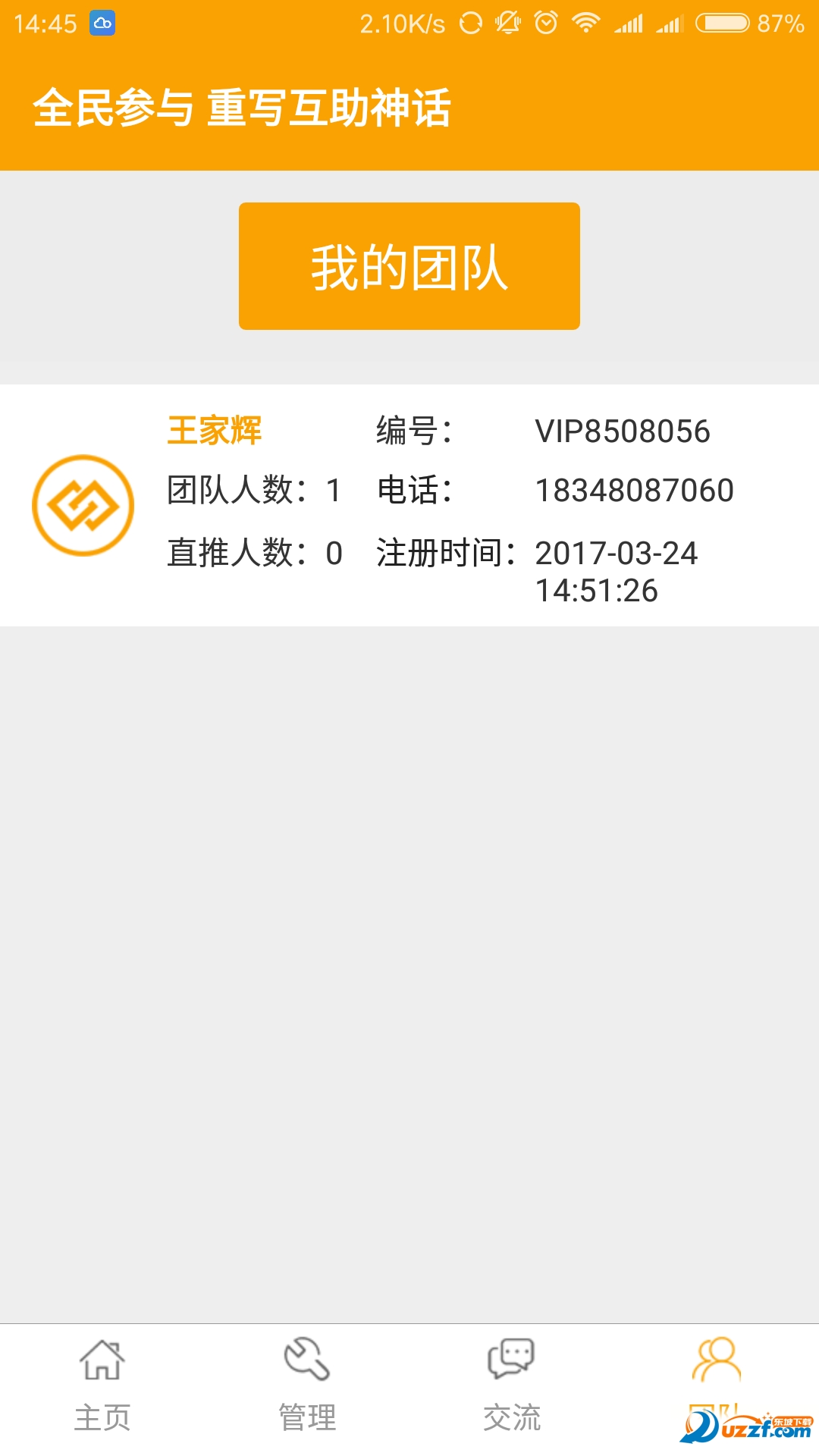Open team member 王家辉's card
819x1456 pixels.
point(409,505)
